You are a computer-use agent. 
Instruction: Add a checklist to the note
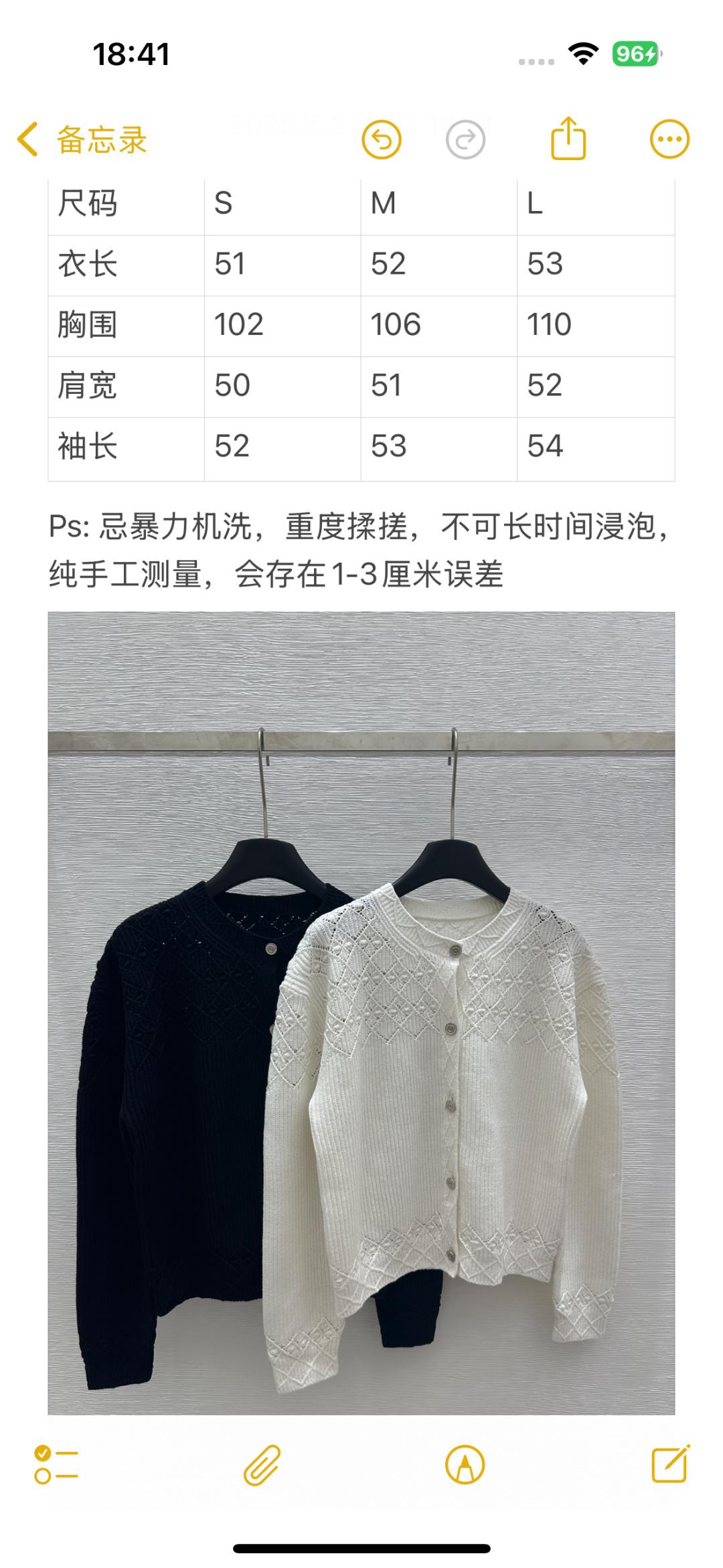(56, 1464)
